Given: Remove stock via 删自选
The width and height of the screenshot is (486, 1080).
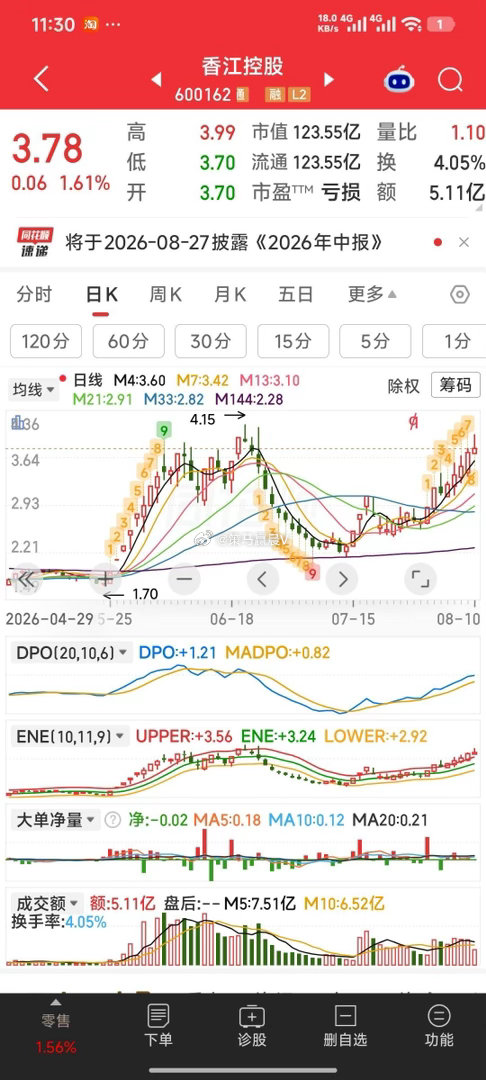Looking at the screenshot, I should point(346,1026).
